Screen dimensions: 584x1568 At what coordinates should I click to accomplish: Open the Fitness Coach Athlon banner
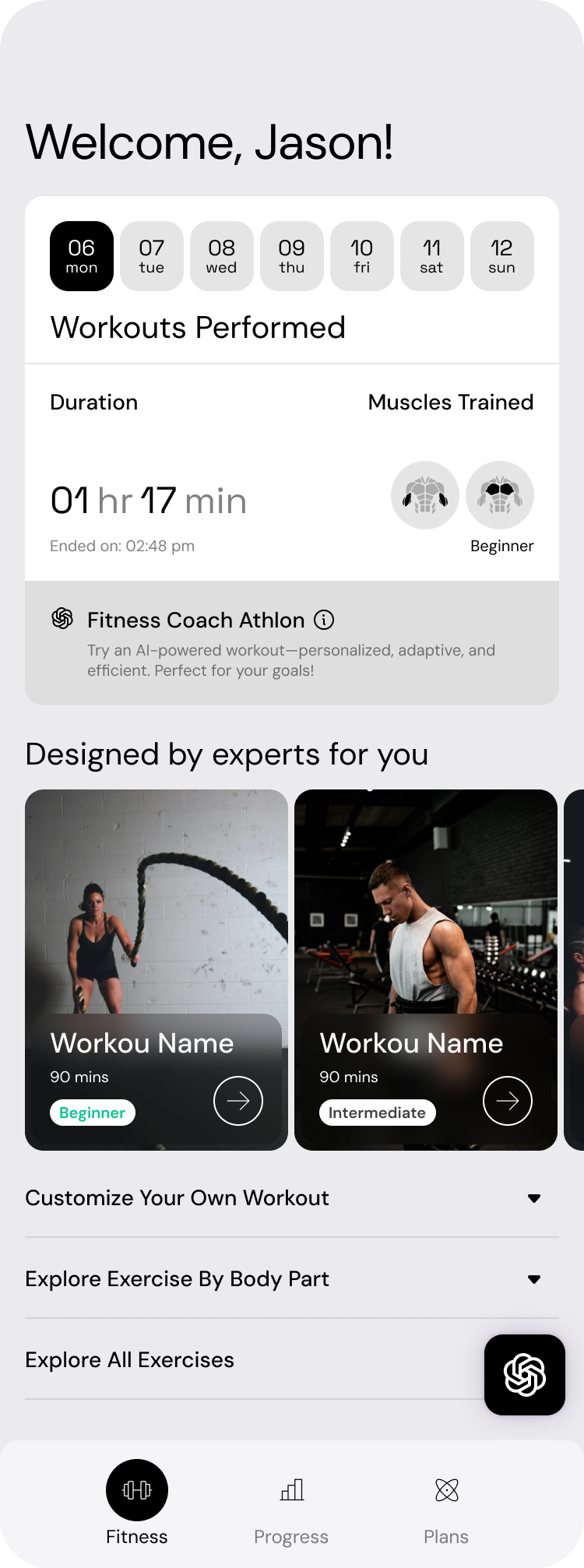click(291, 643)
